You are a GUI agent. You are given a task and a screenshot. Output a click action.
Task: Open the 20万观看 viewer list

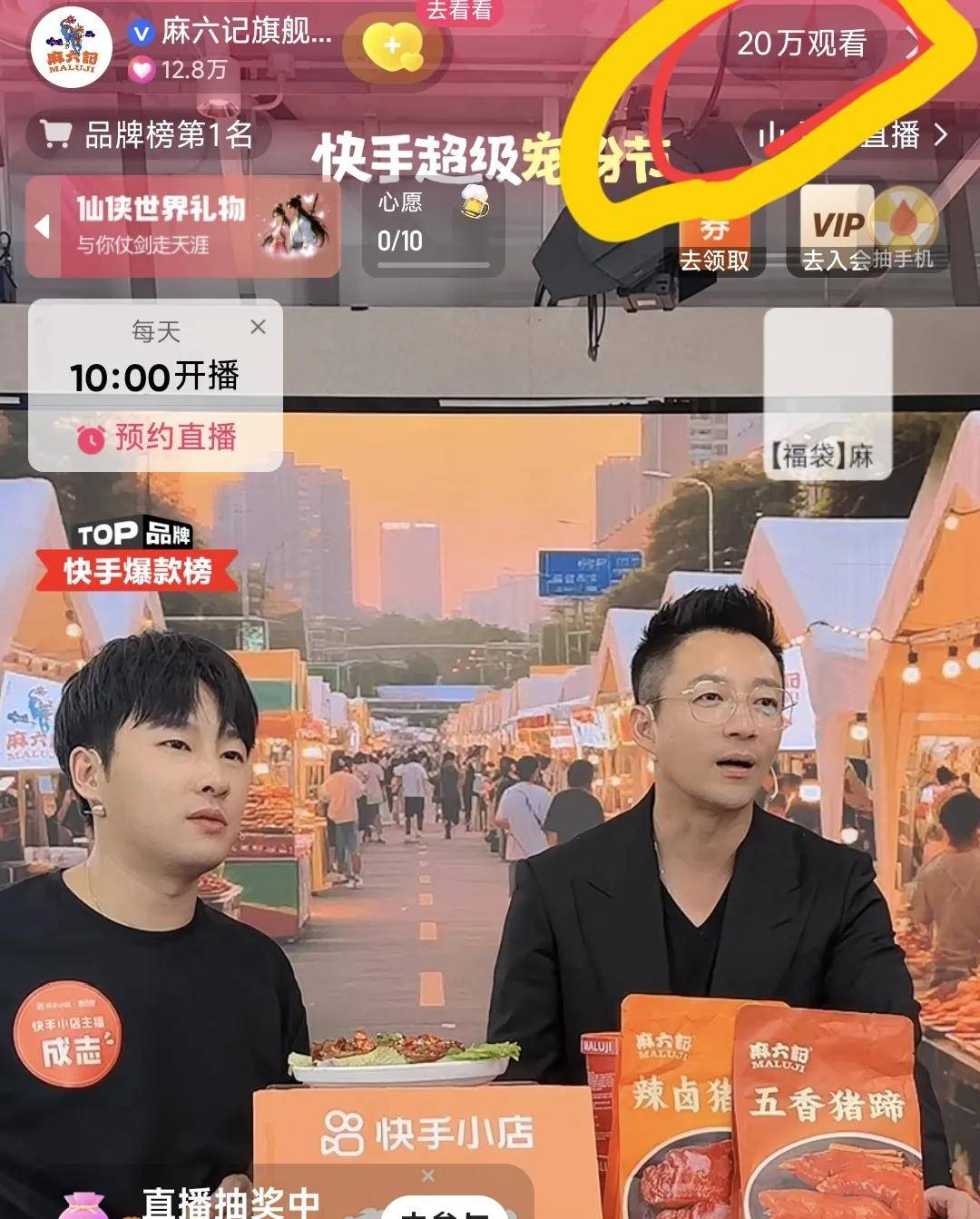point(801,44)
